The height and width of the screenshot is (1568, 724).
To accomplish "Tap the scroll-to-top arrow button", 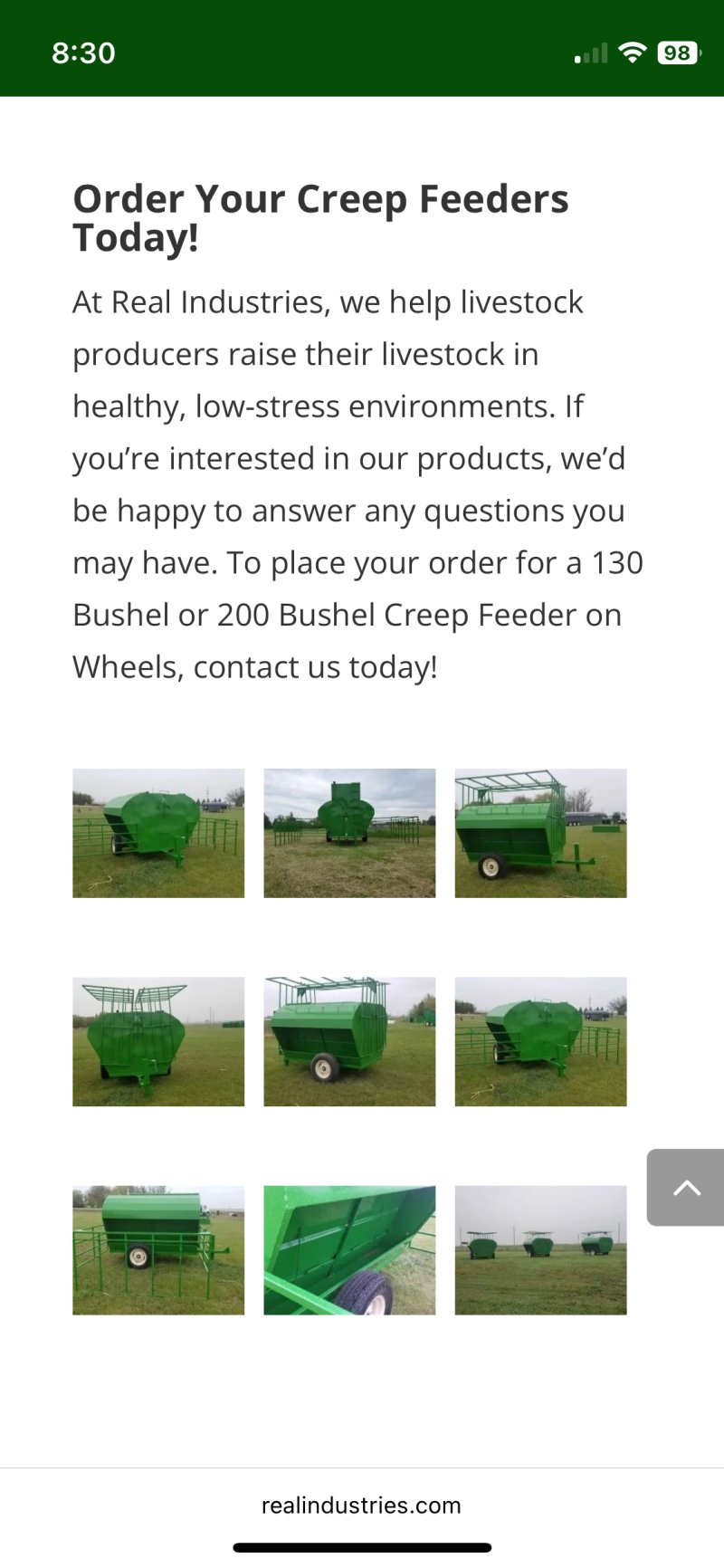I will (686, 1187).
